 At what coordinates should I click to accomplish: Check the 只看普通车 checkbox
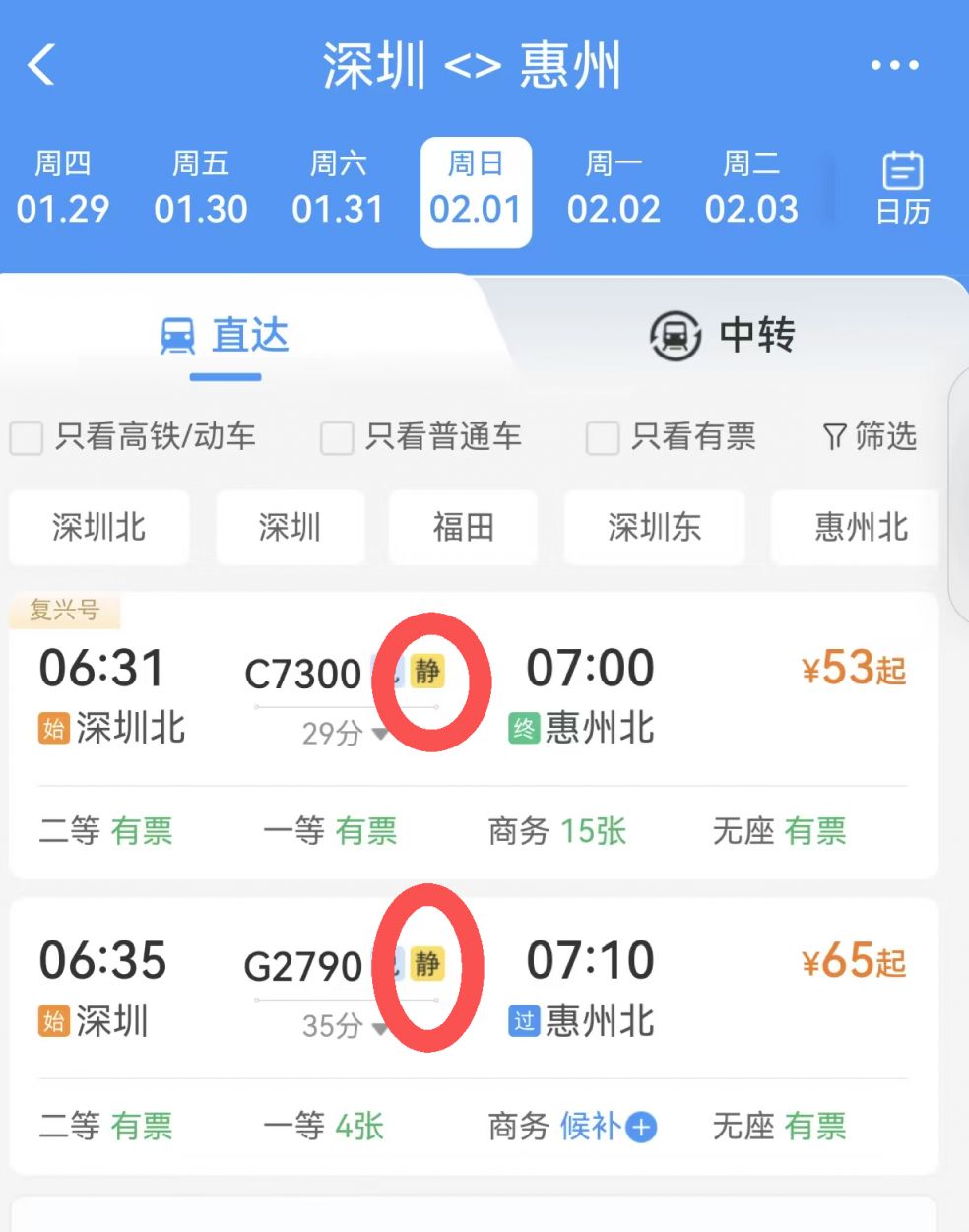pos(337,437)
